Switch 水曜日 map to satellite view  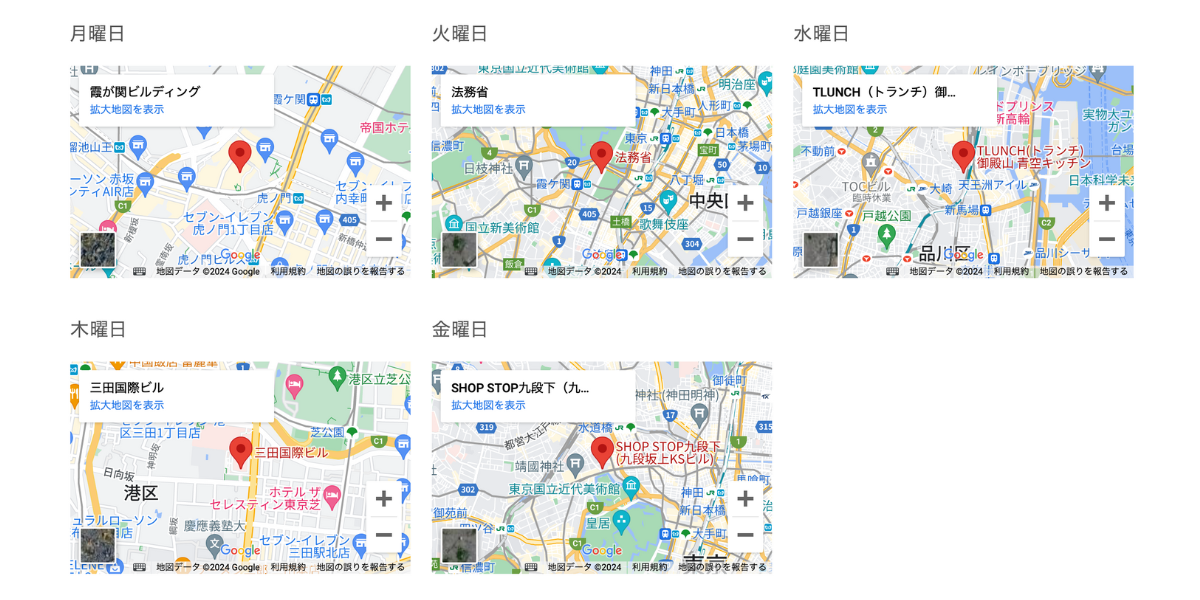tap(821, 250)
